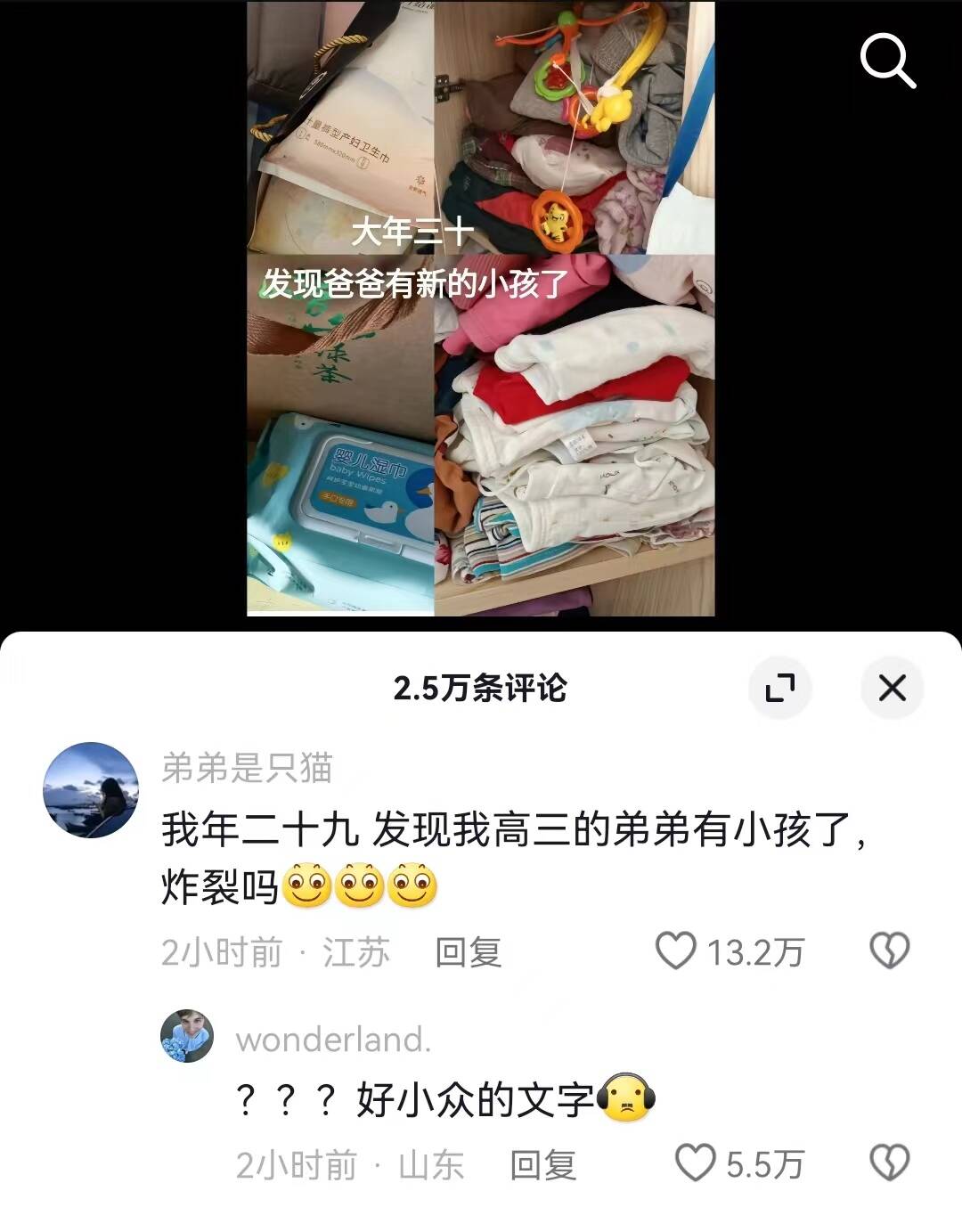
Task: Open search with the magnifier icon
Action: (887, 61)
